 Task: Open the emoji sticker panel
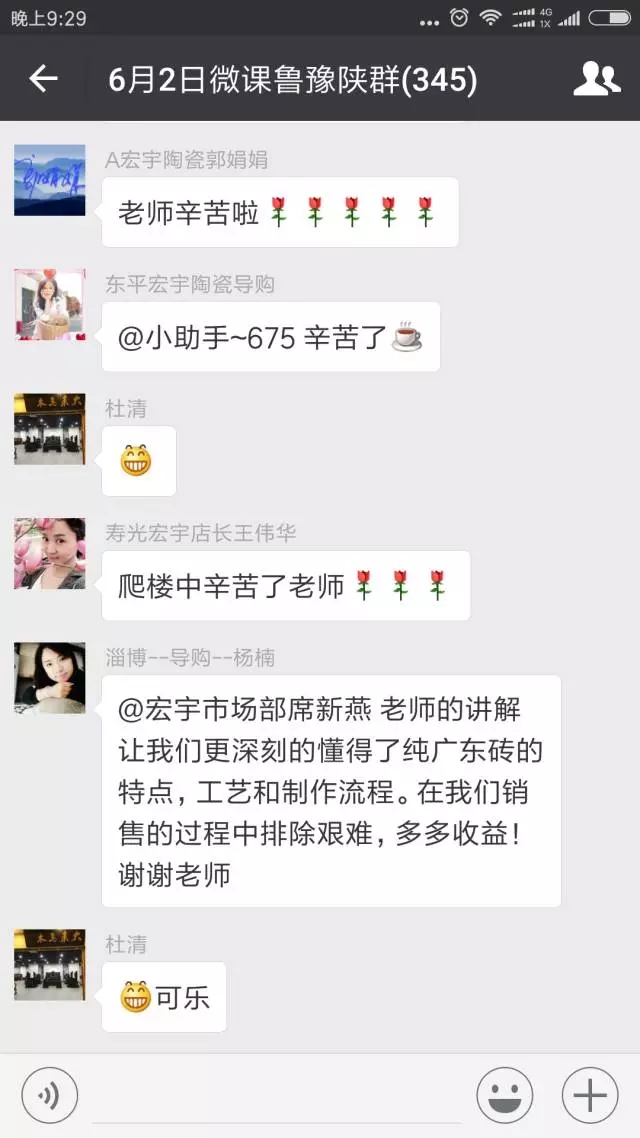coord(504,1096)
